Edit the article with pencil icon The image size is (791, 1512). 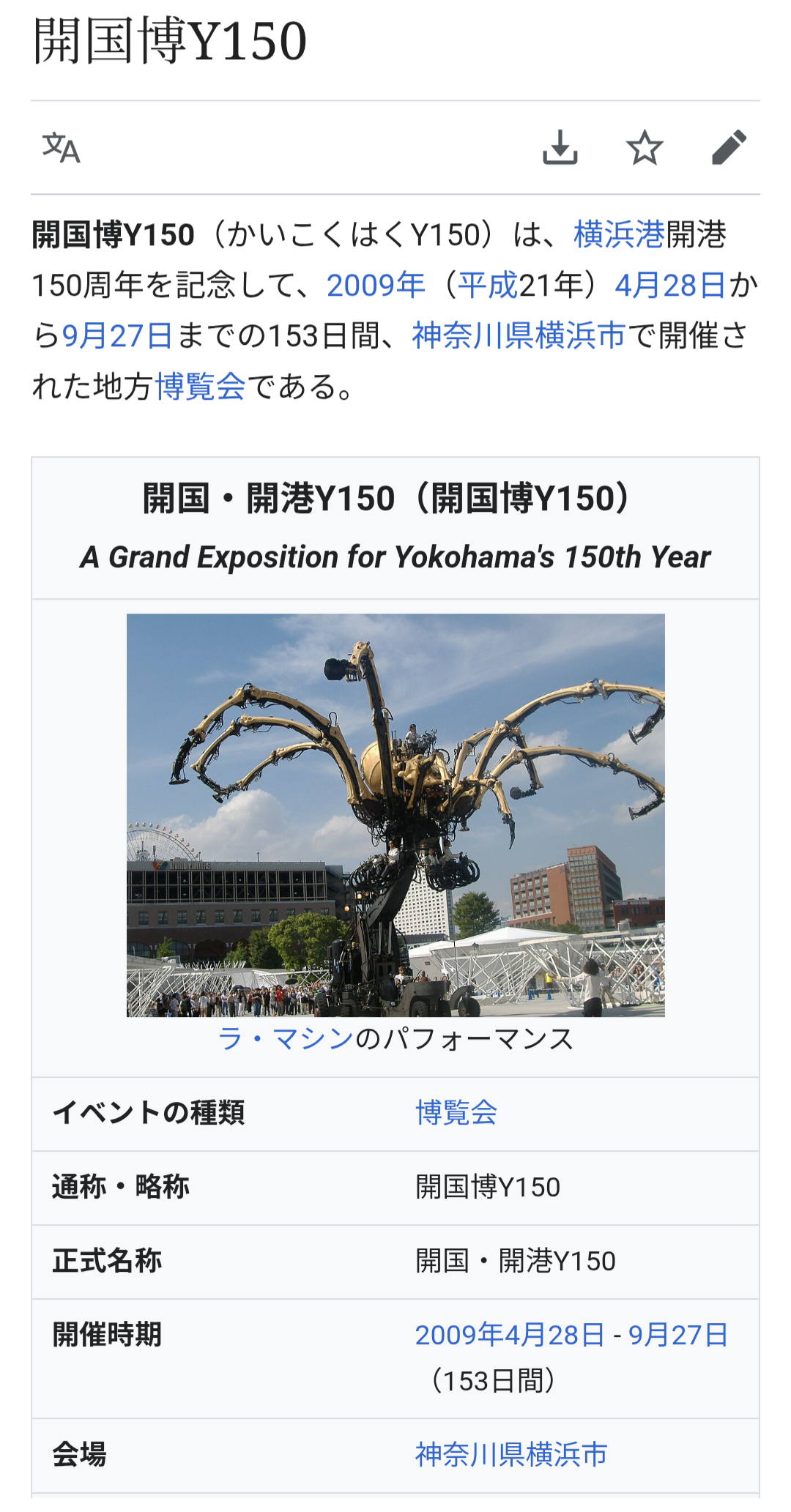click(729, 148)
